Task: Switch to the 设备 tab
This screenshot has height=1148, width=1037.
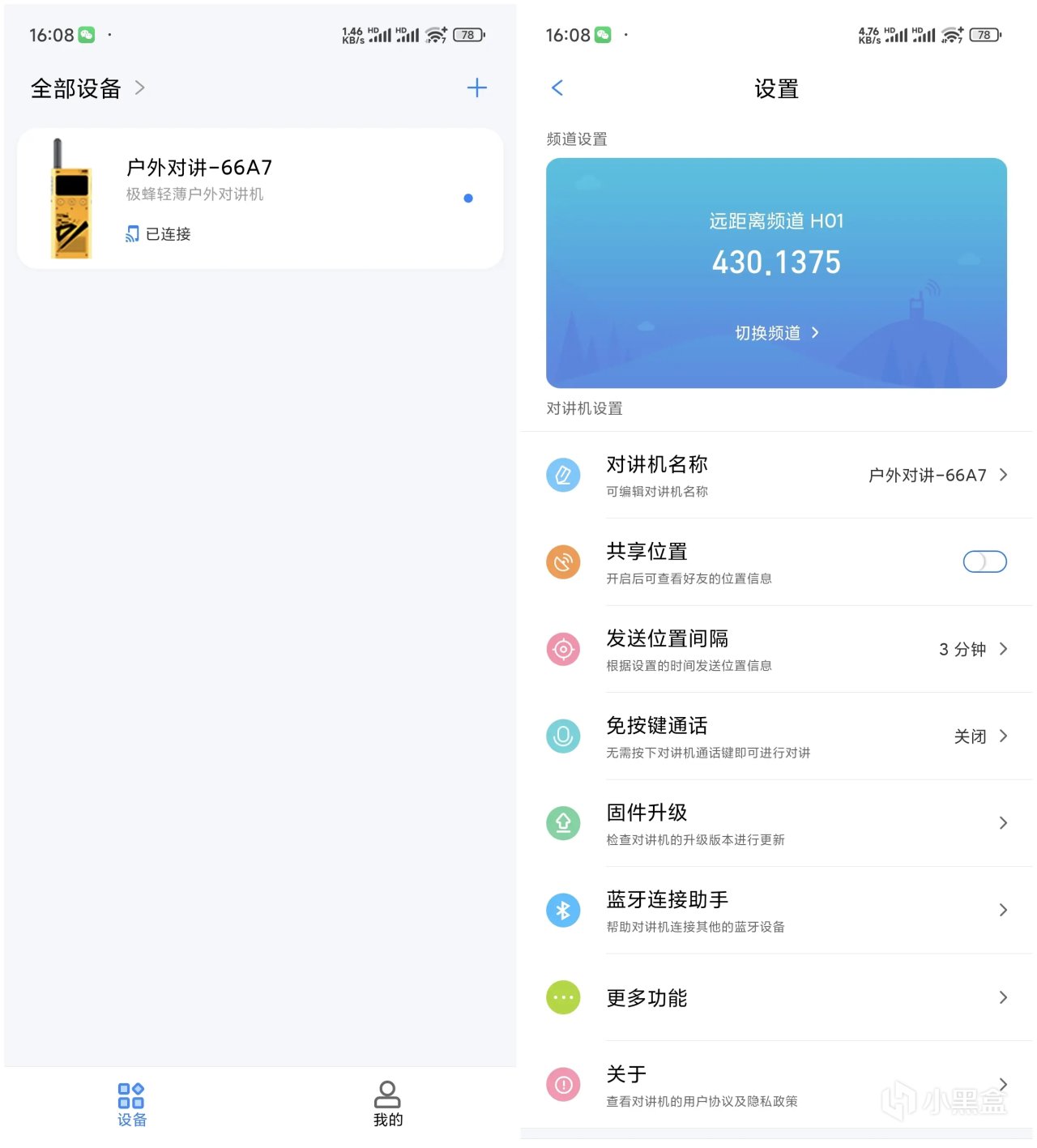Action: tap(131, 1103)
